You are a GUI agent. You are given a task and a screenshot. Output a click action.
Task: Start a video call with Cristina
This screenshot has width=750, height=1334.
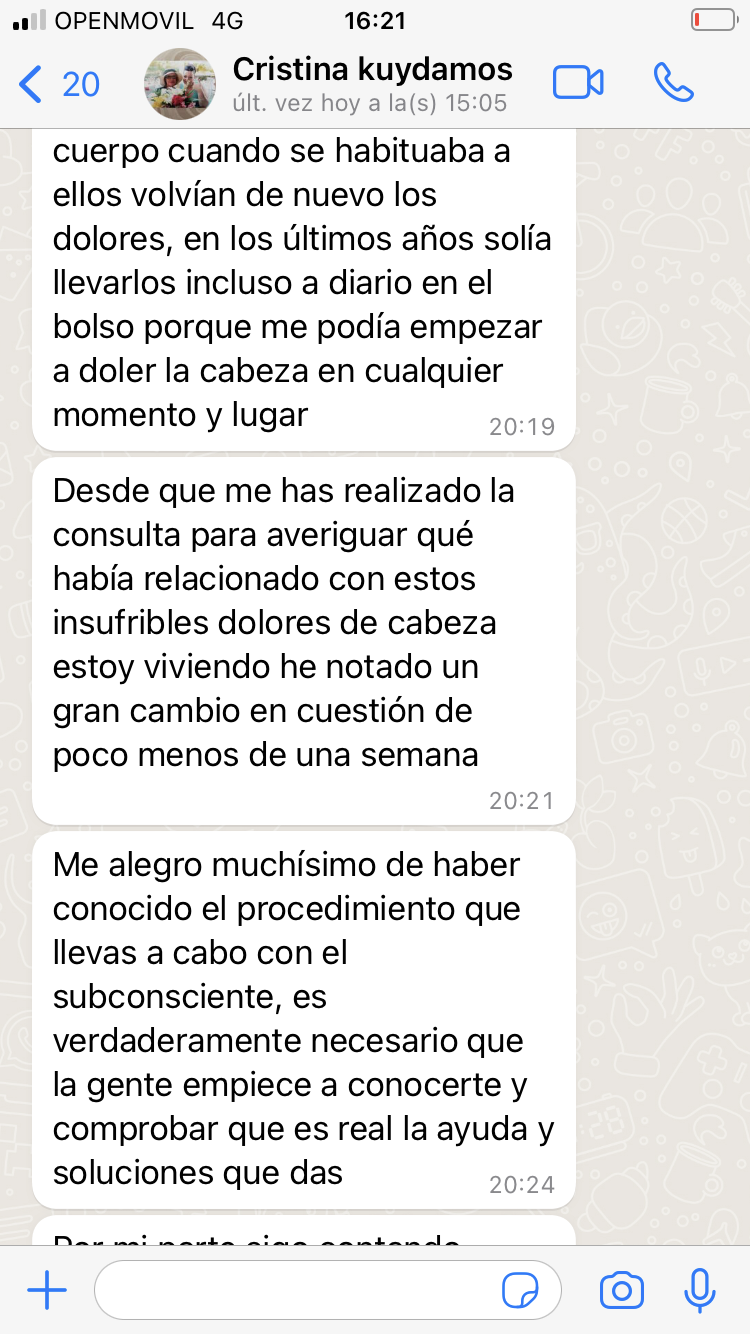[579, 83]
